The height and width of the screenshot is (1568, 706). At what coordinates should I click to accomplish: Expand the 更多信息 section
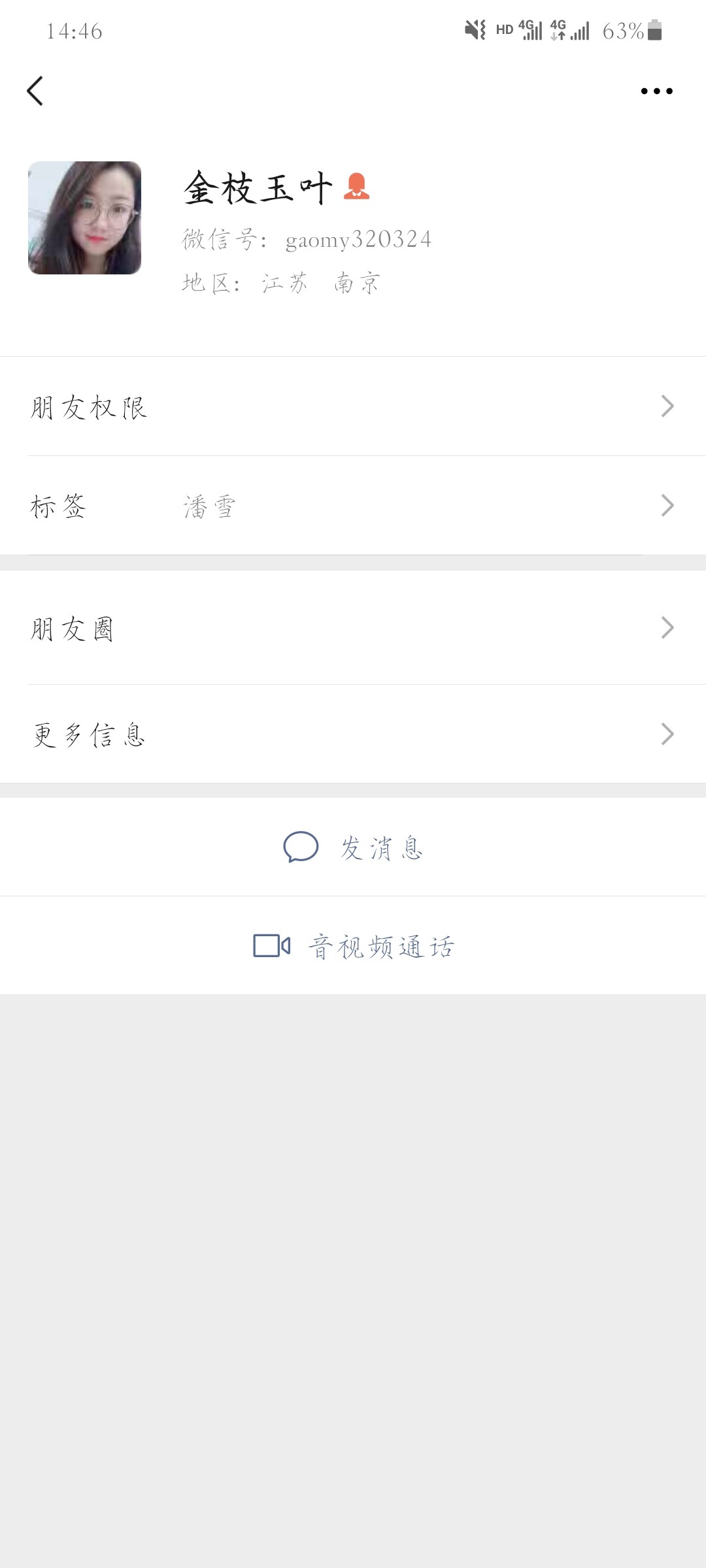(353, 734)
